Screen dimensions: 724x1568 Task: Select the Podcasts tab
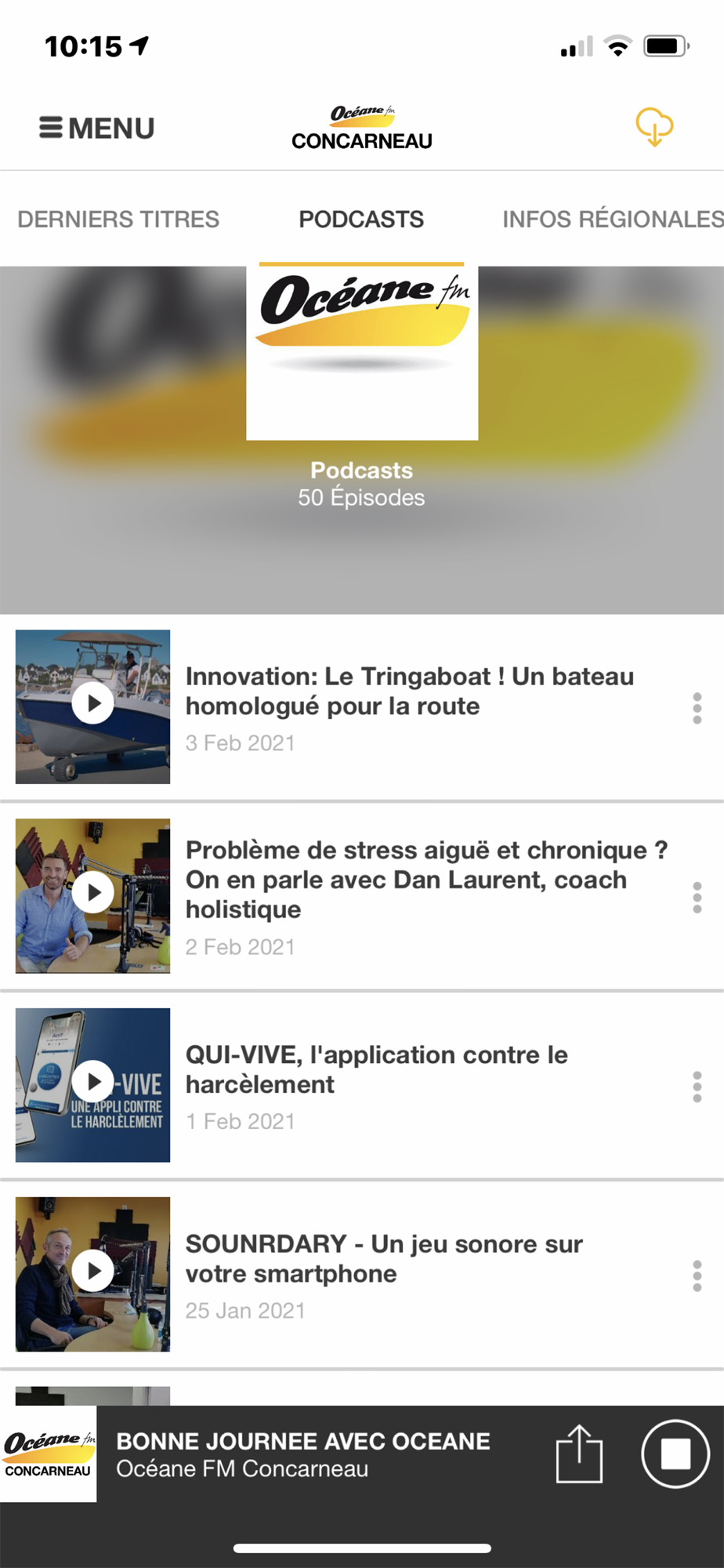[x=361, y=219]
